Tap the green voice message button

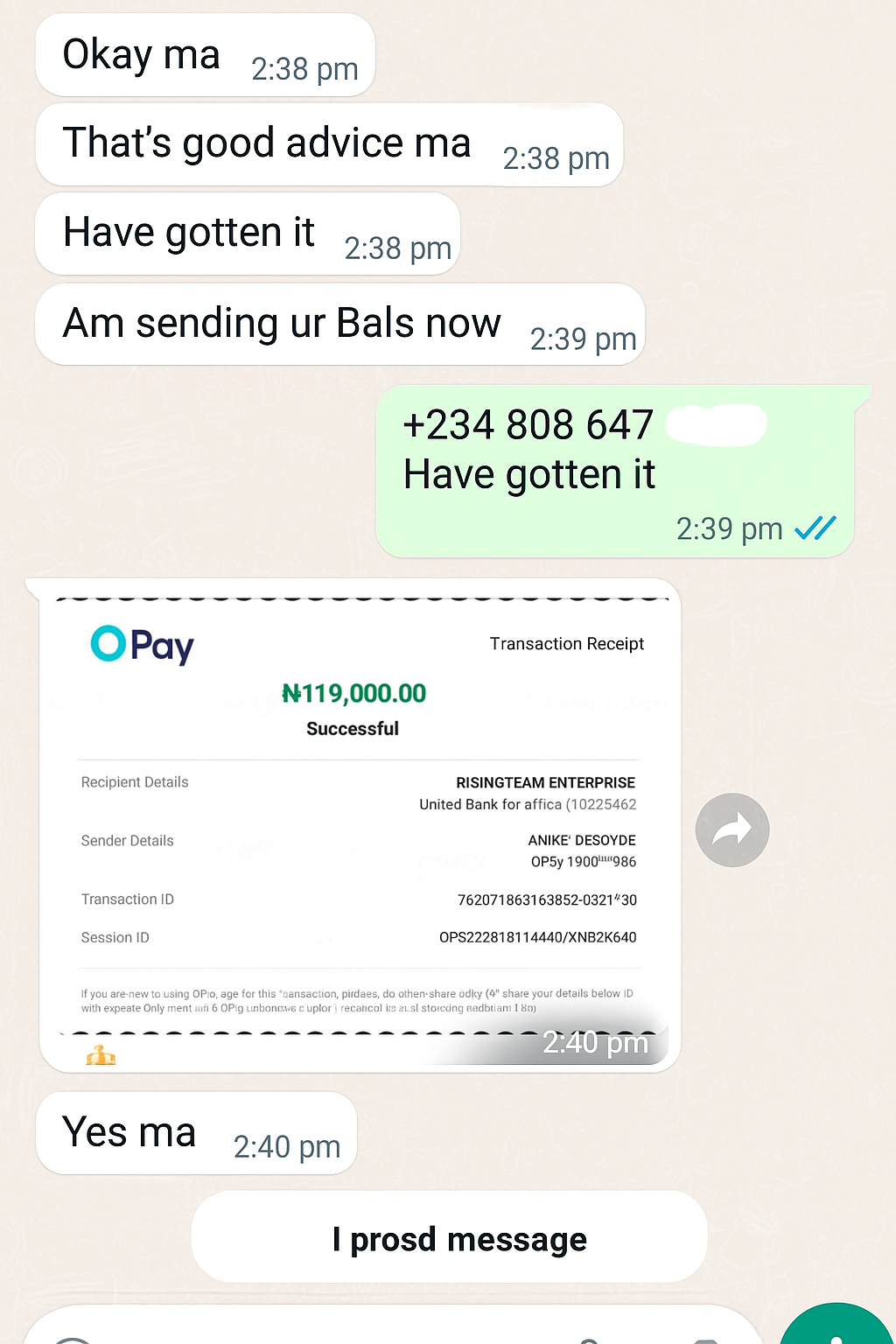[836, 1328]
